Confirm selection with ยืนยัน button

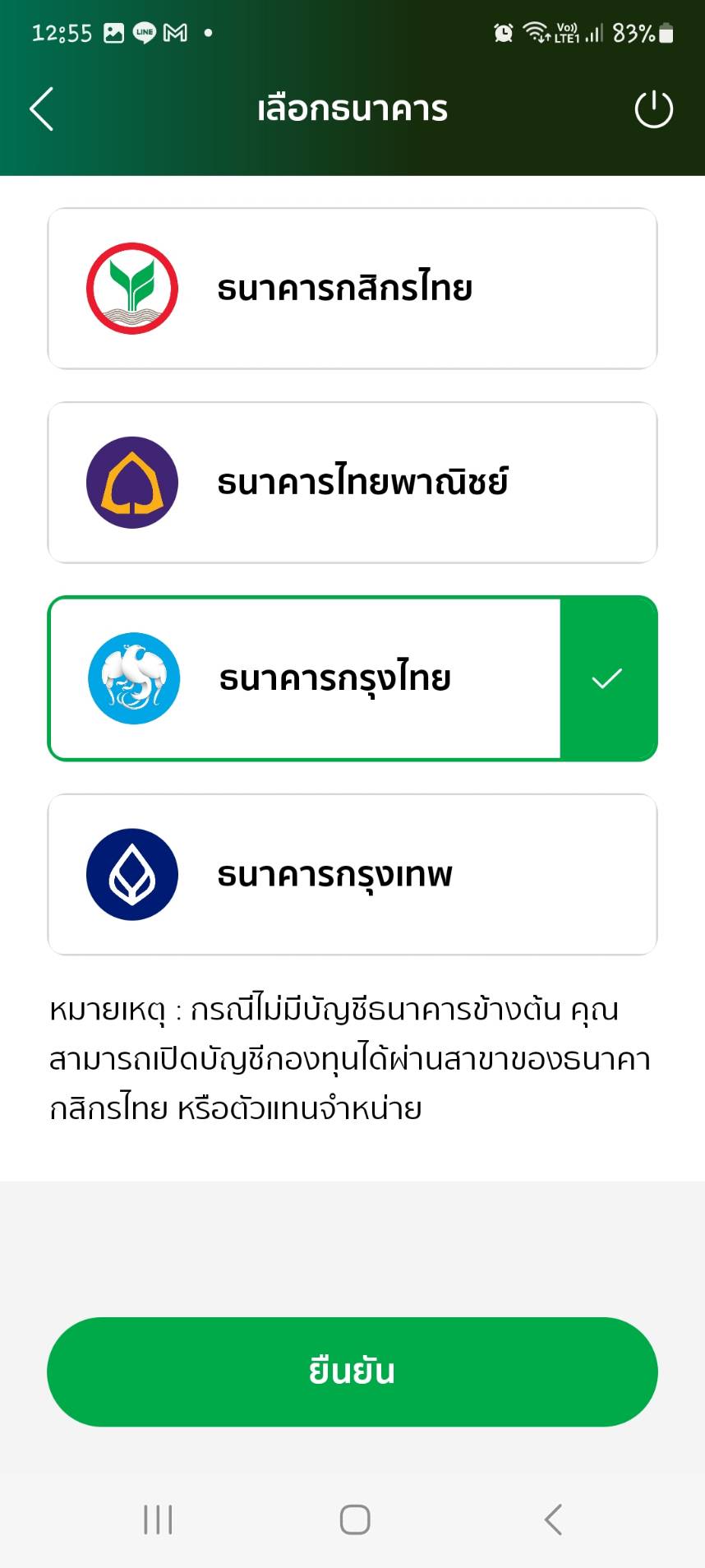coord(352,1371)
